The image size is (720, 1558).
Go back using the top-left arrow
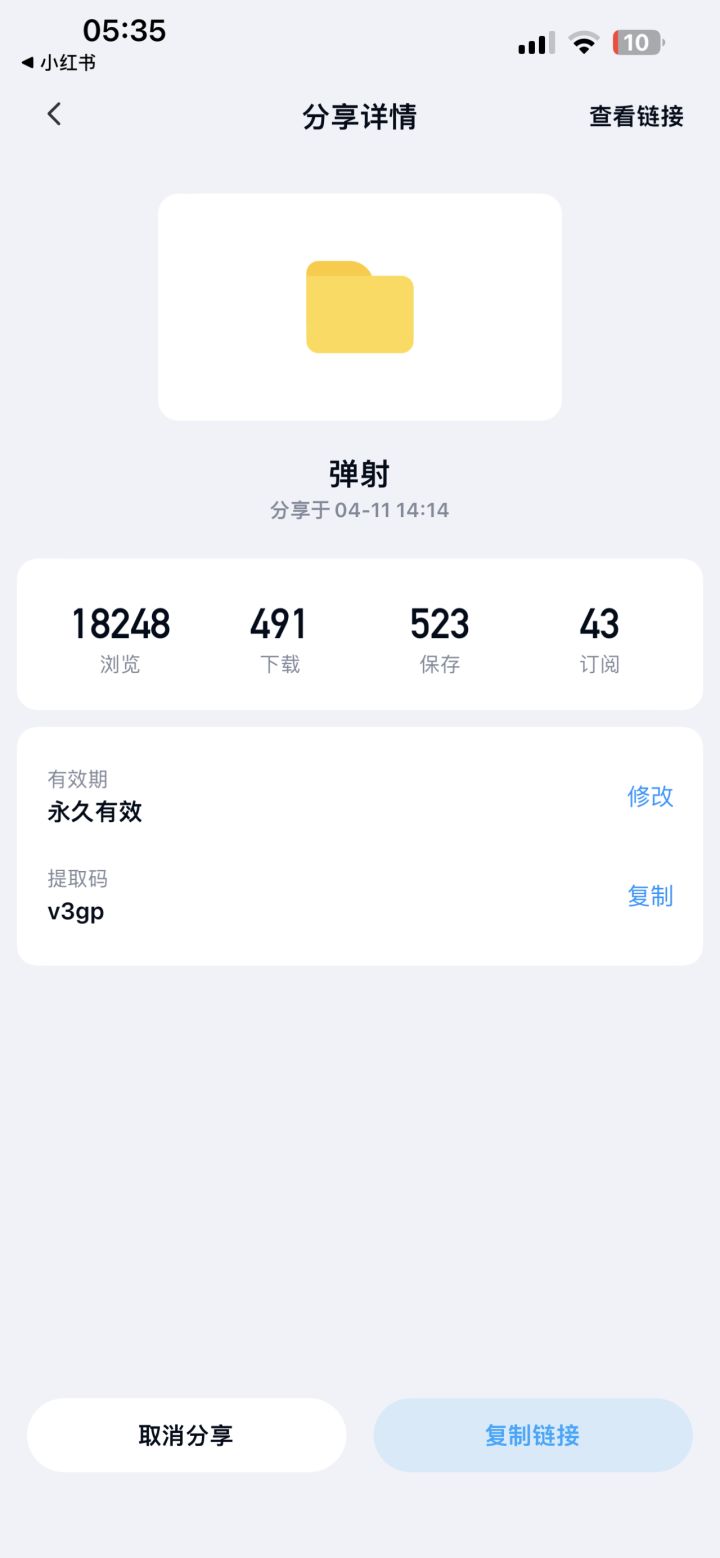coord(54,115)
